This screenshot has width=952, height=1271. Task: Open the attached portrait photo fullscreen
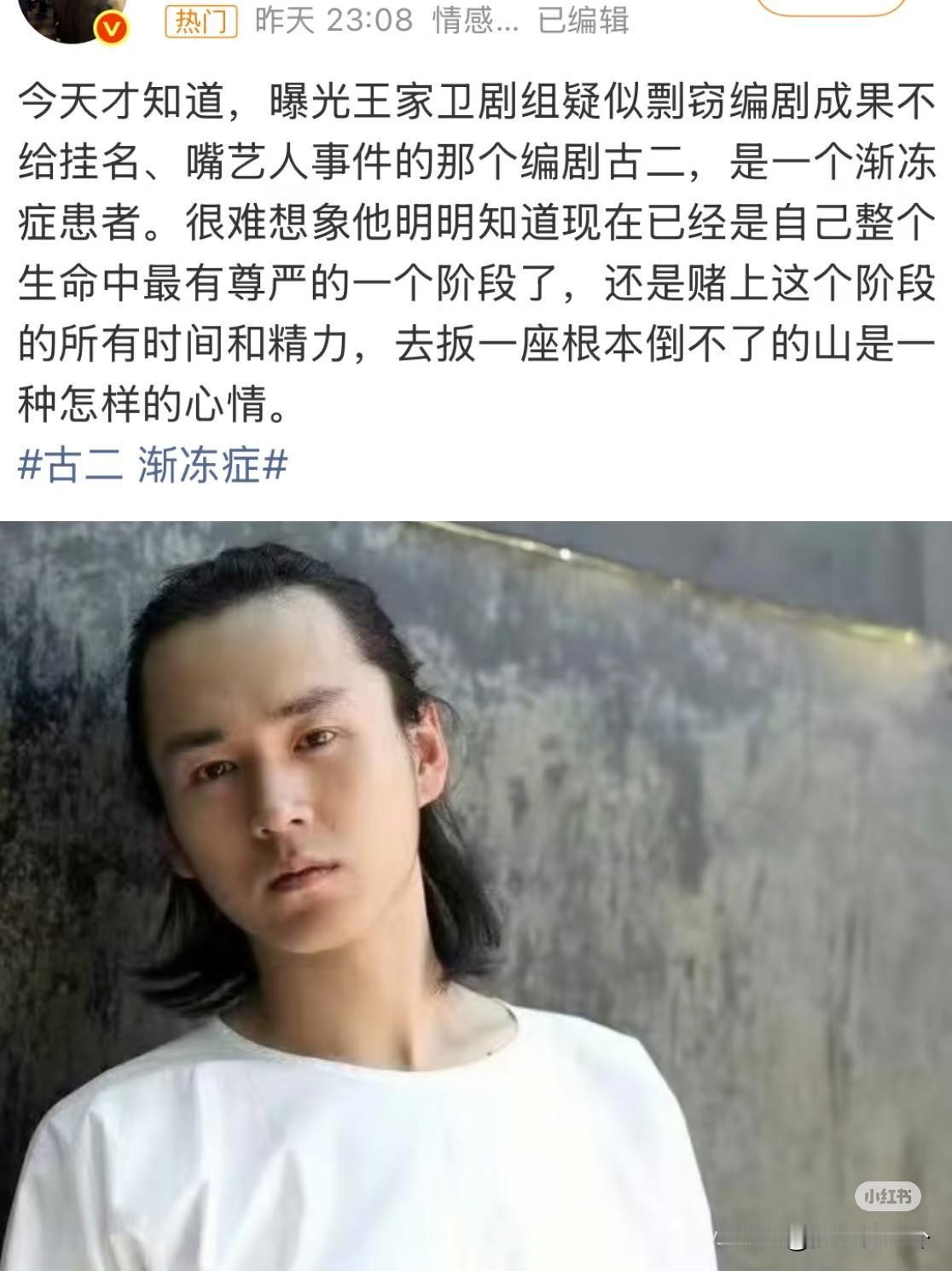point(476,896)
